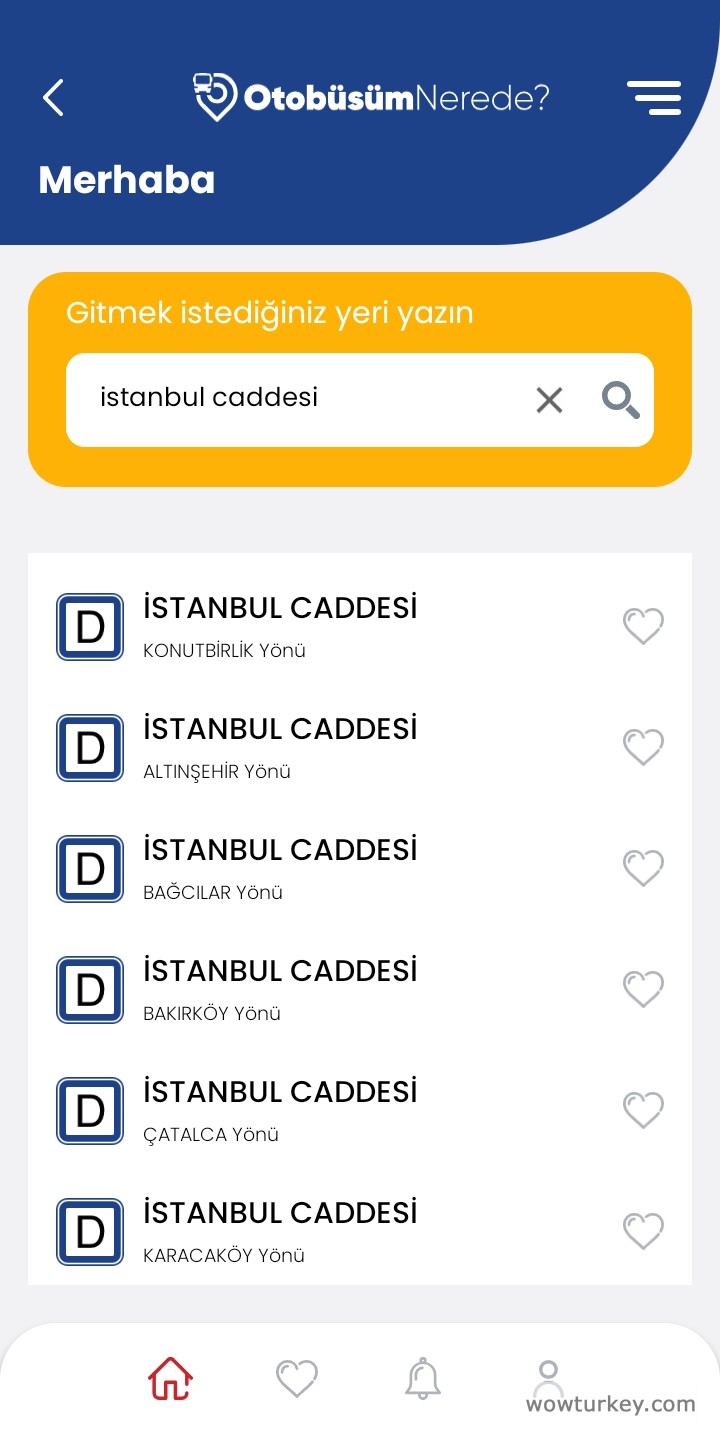Tap the OtobüsümNerede logo

pyautogui.click(x=370, y=97)
